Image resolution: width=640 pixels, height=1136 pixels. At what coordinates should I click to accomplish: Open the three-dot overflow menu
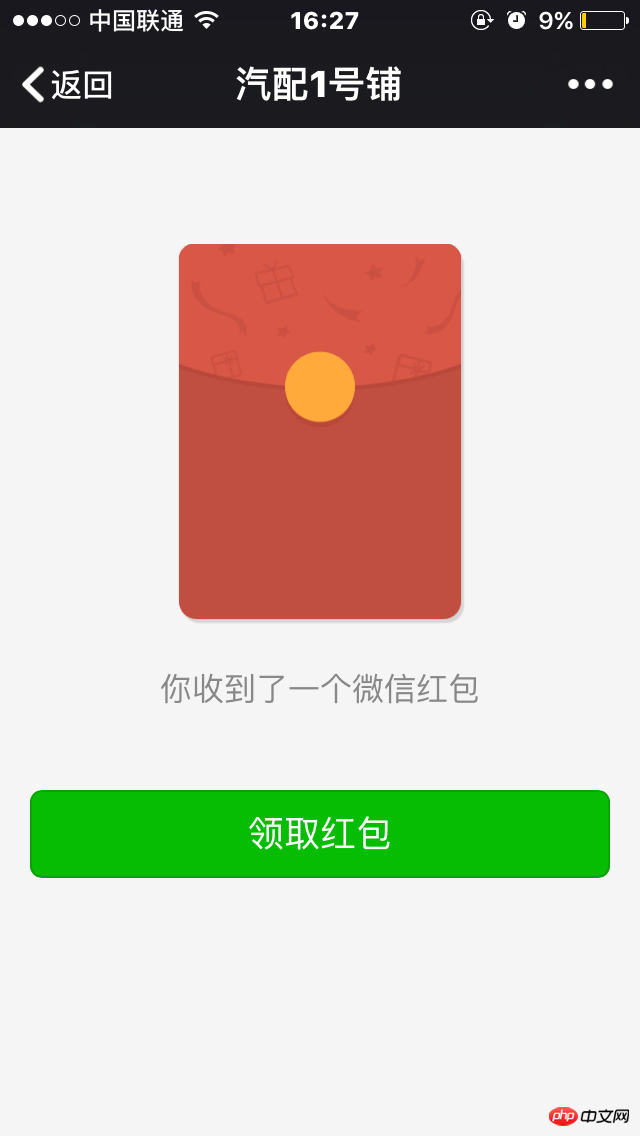[590, 85]
